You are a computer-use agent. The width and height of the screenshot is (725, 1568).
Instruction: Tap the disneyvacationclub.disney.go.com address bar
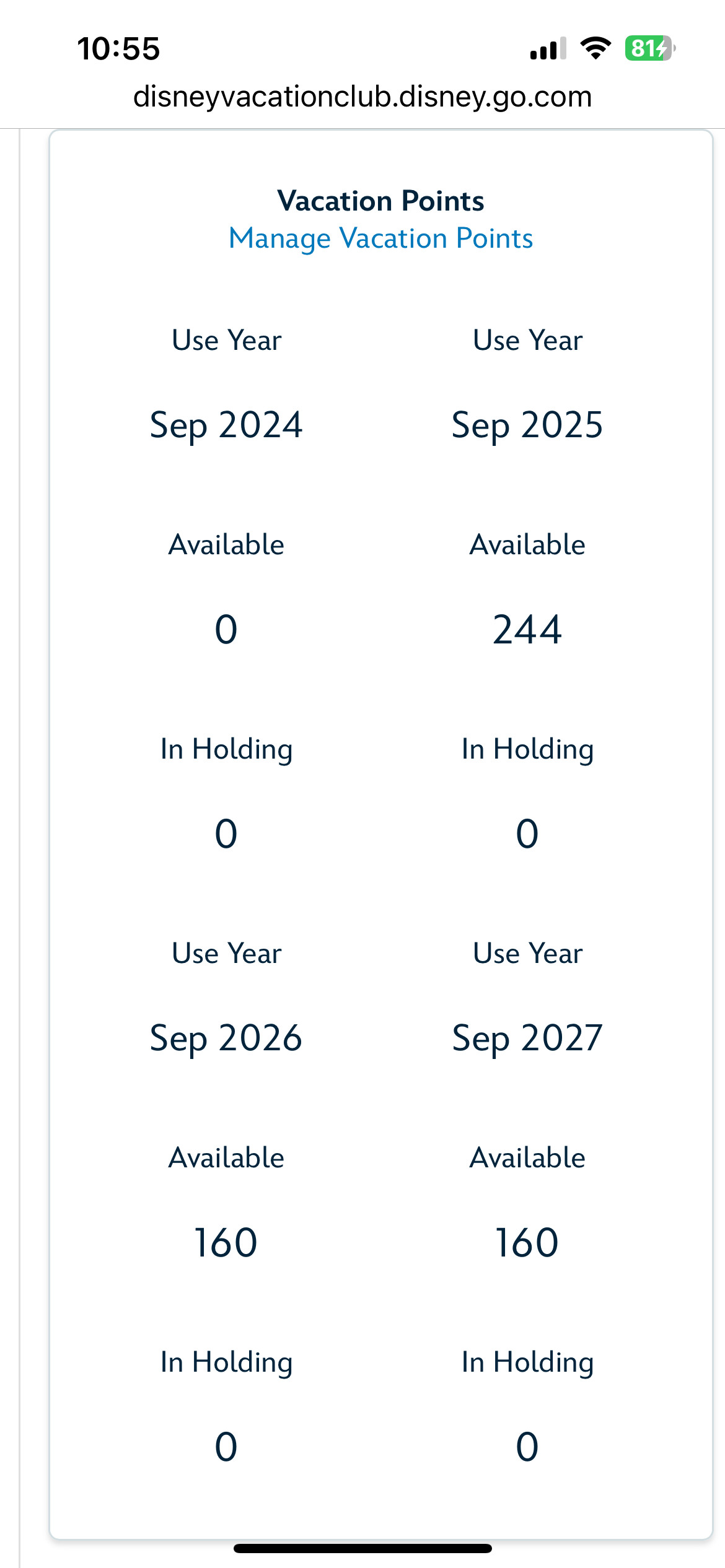(362, 97)
